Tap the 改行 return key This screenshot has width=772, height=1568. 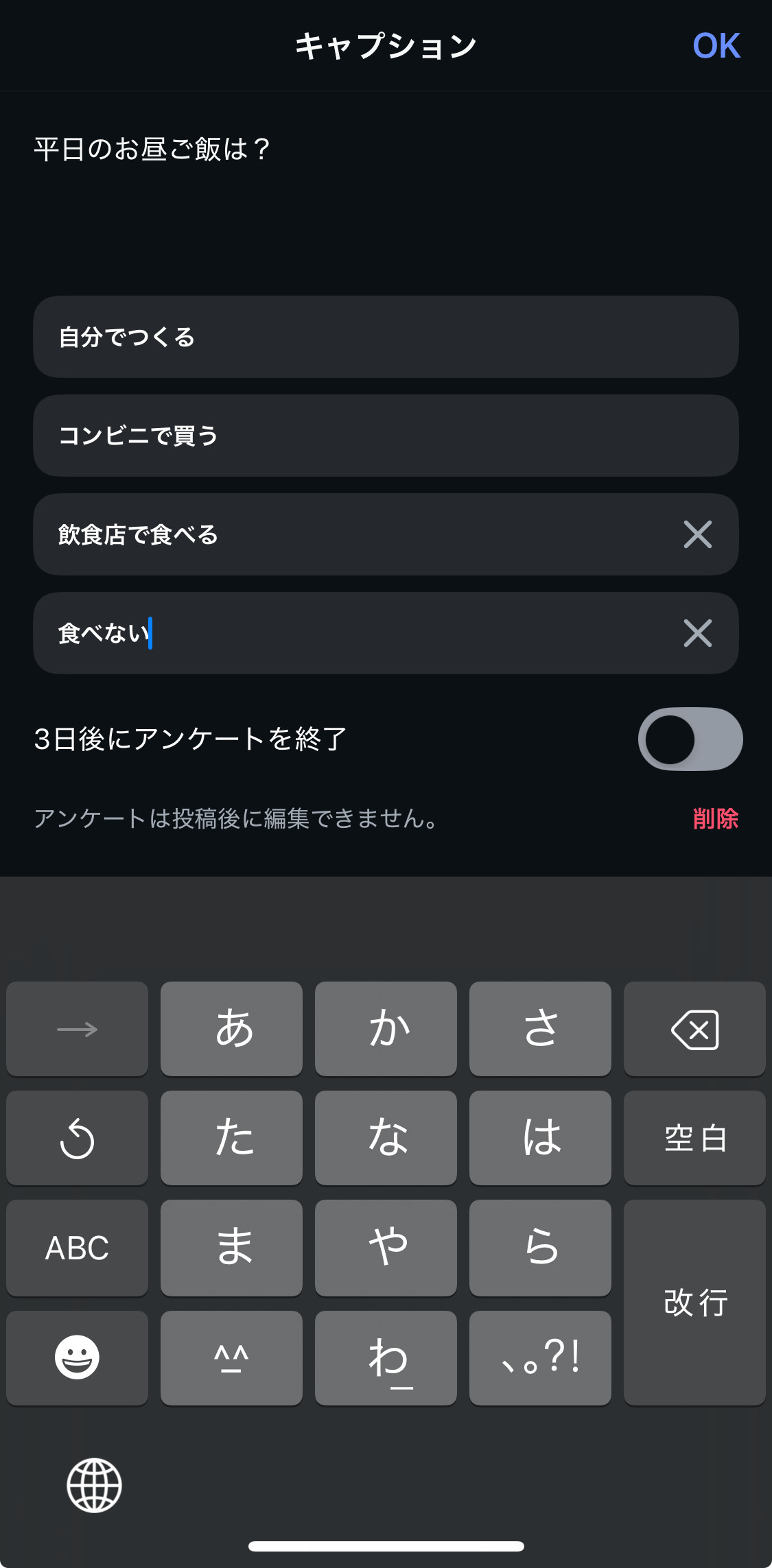[694, 1303]
